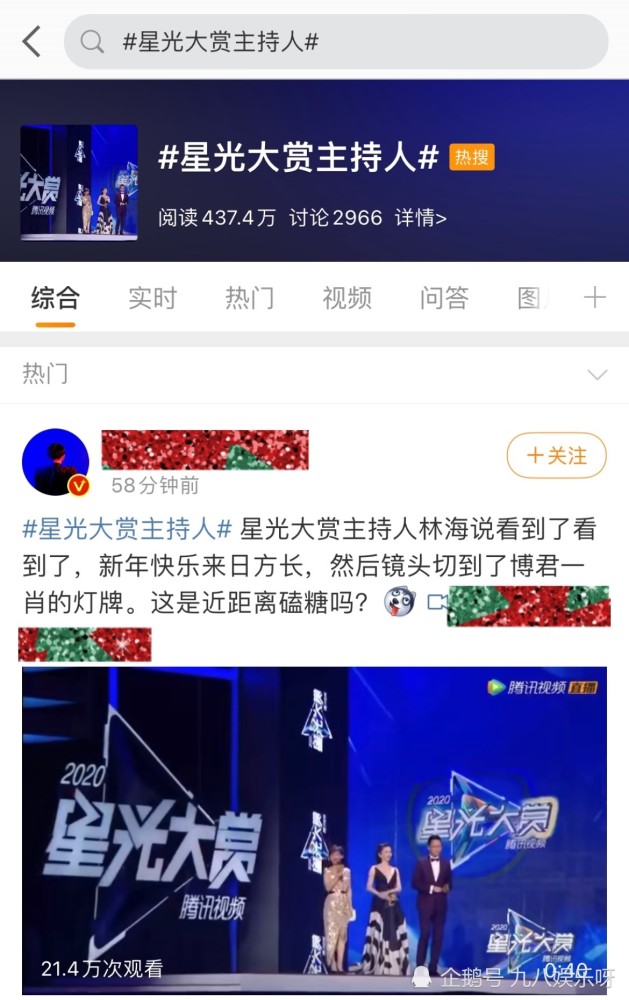Go back with the top-left arrow
The height and width of the screenshot is (1000, 629).
(x=32, y=42)
